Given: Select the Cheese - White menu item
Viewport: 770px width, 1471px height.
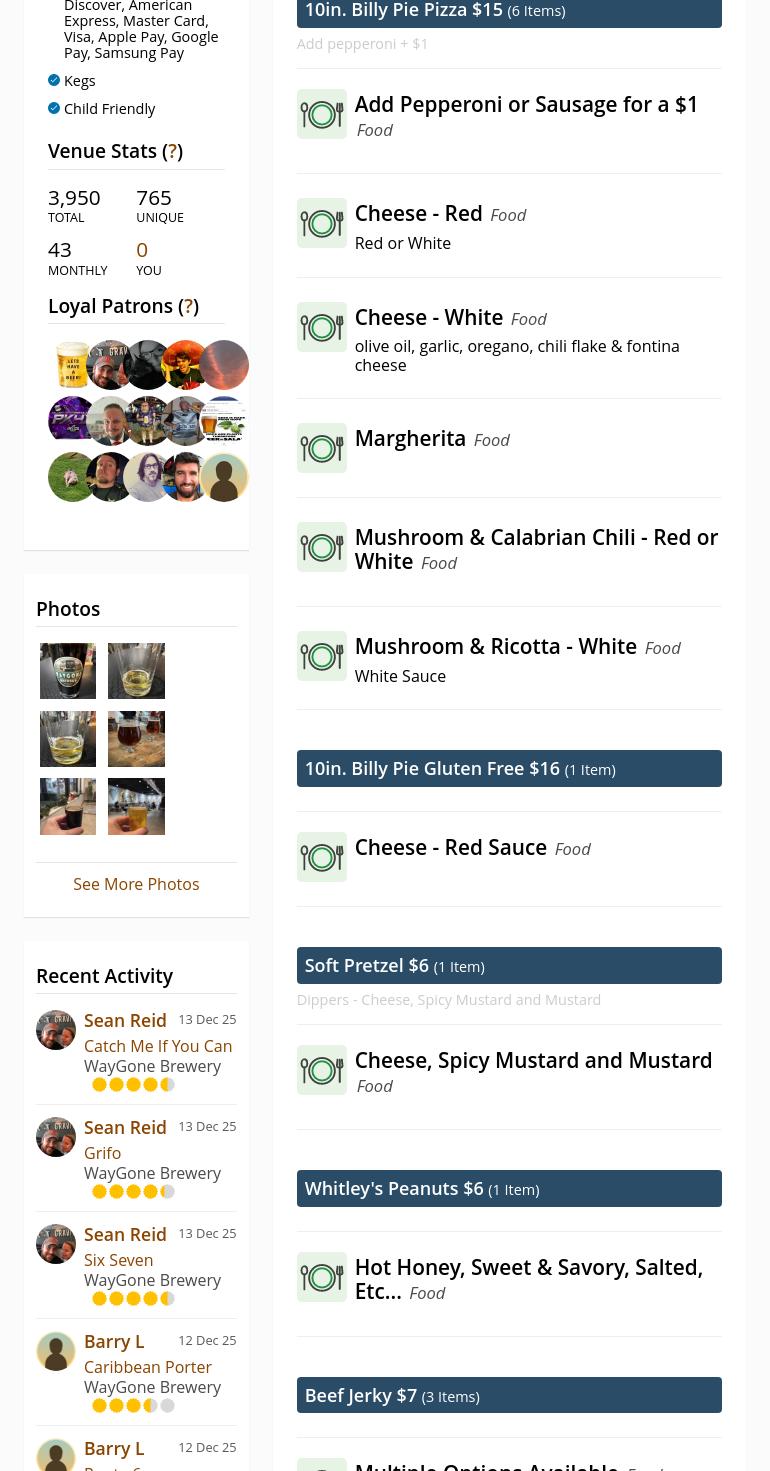Looking at the screenshot, I should (x=428, y=317).
